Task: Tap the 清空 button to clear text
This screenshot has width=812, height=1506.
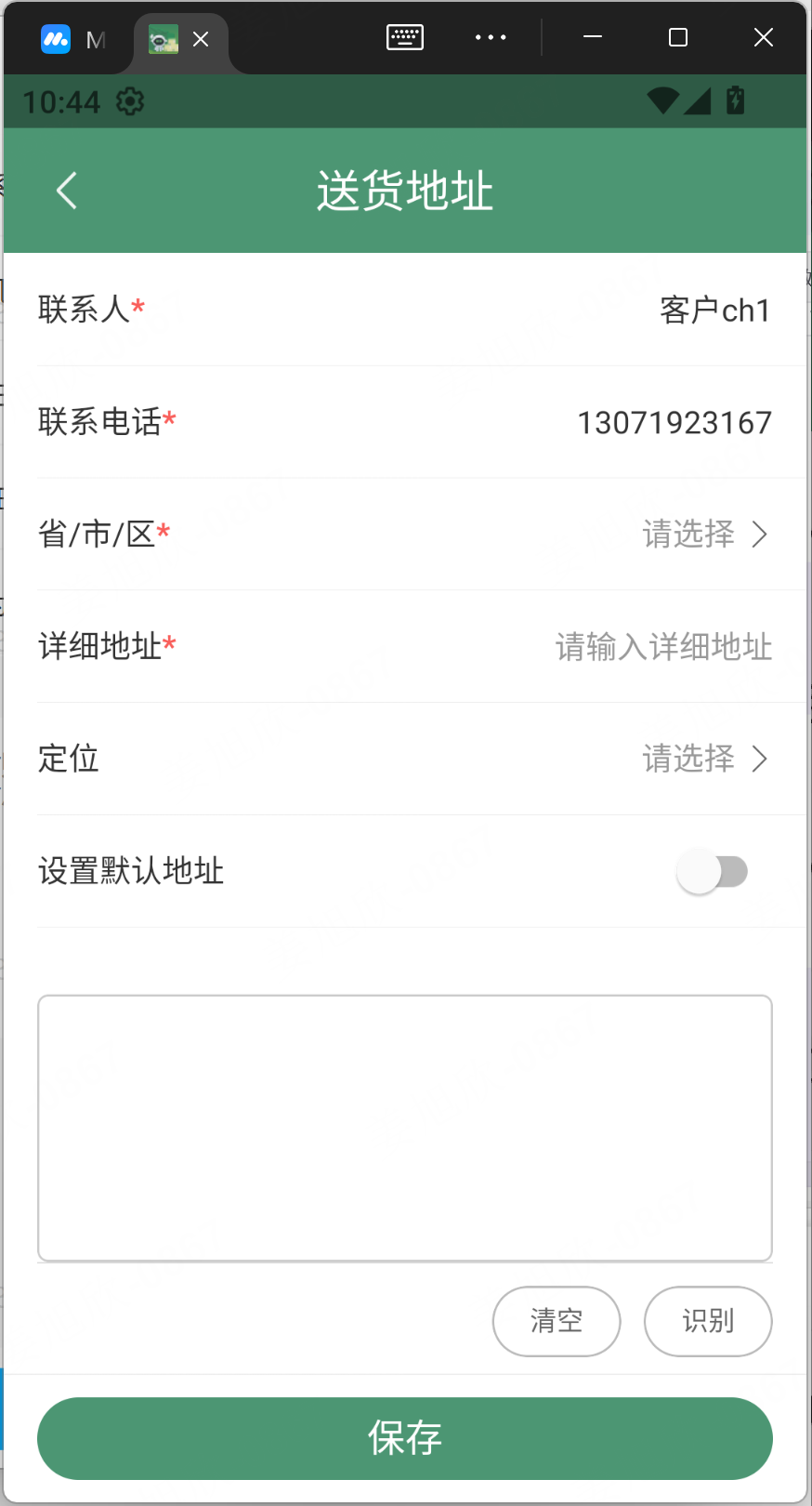Action: click(557, 1321)
